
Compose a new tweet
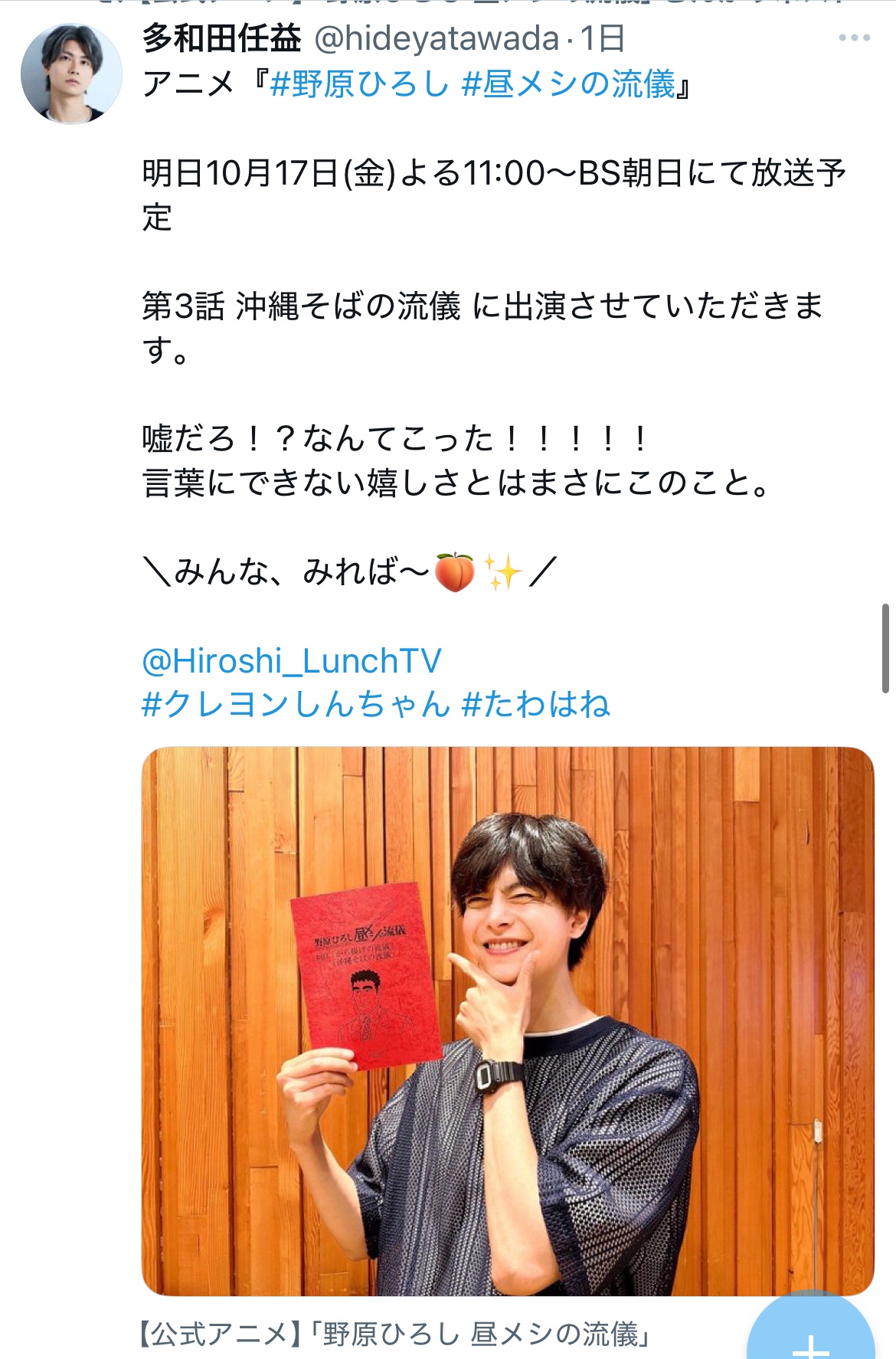[x=810, y=1333]
